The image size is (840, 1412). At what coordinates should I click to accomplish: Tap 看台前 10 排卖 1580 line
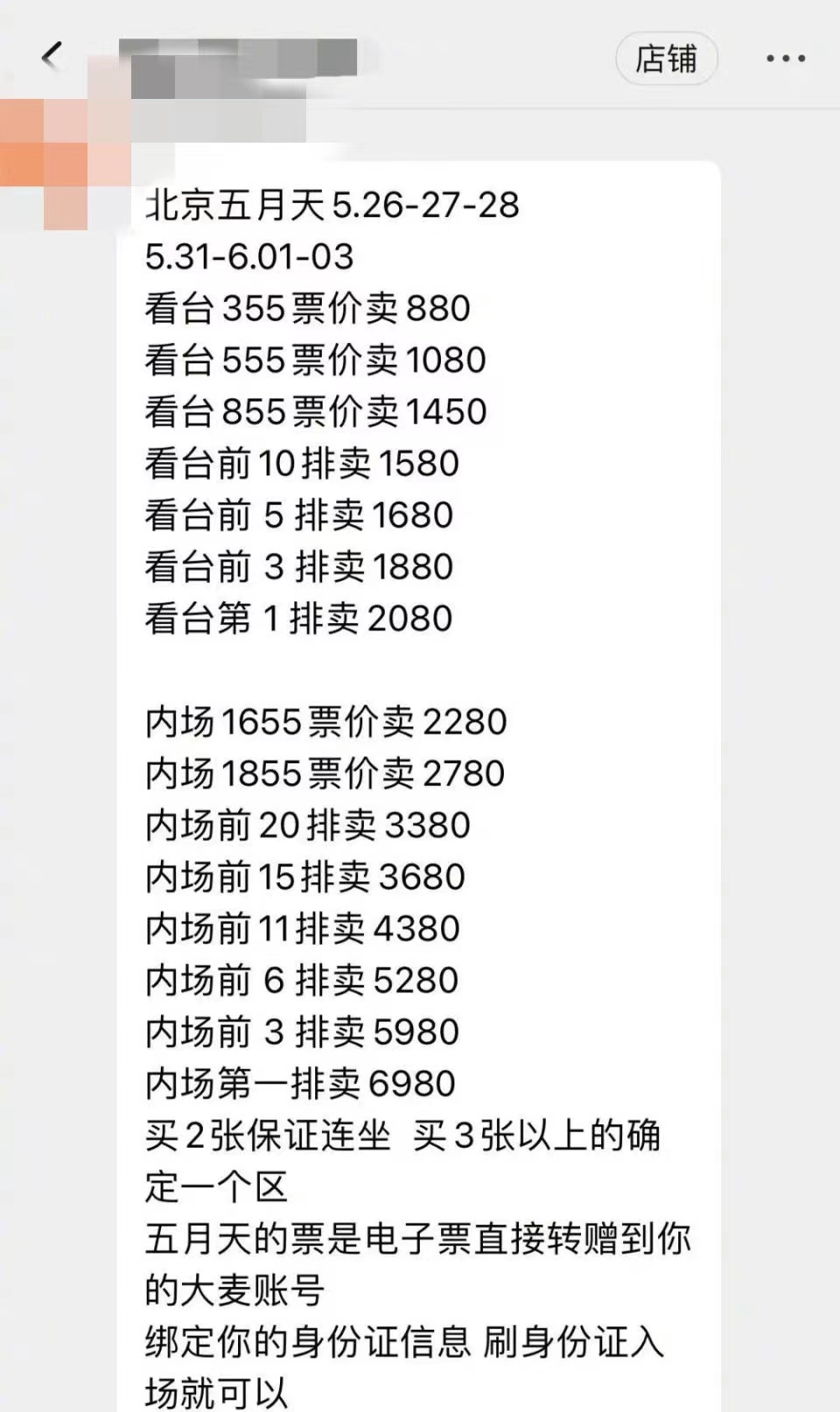pyautogui.click(x=299, y=463)
